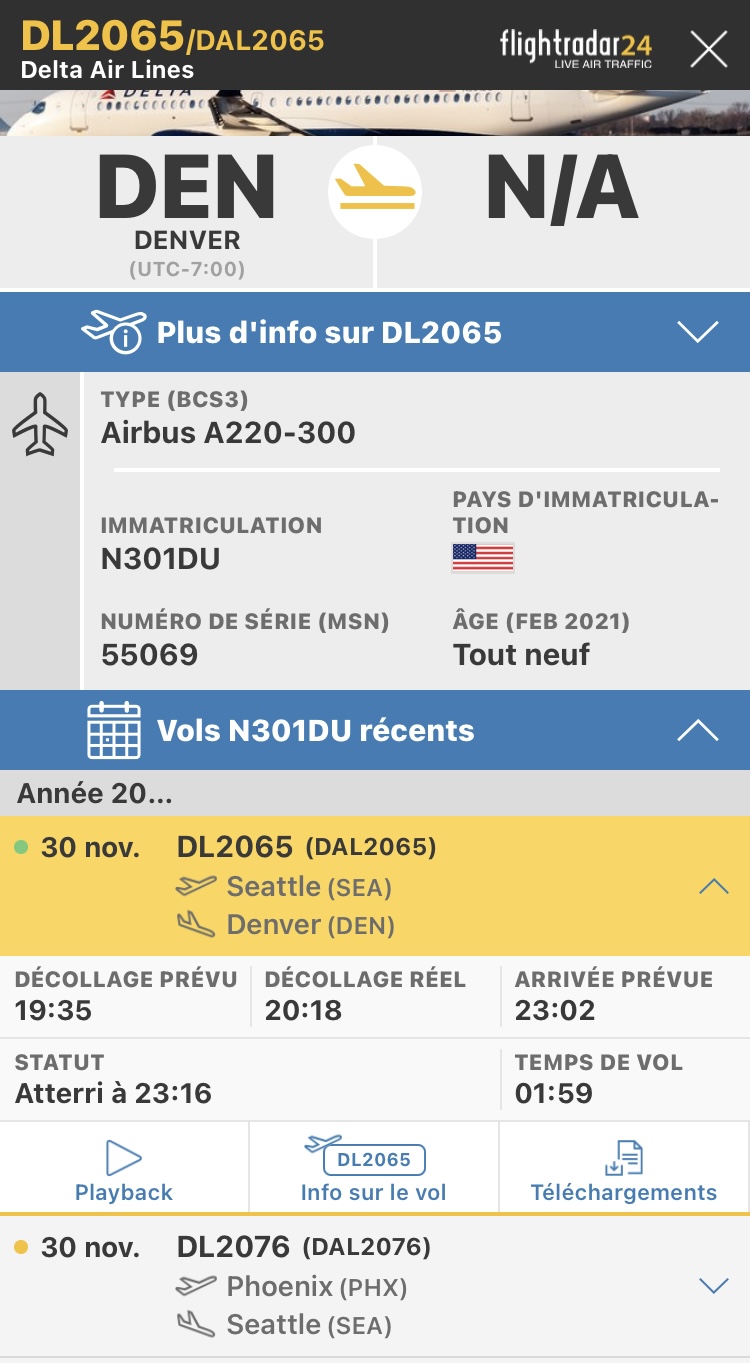Collapse the DL2065 Seattle to Denver flight

(x=713, y=886)
